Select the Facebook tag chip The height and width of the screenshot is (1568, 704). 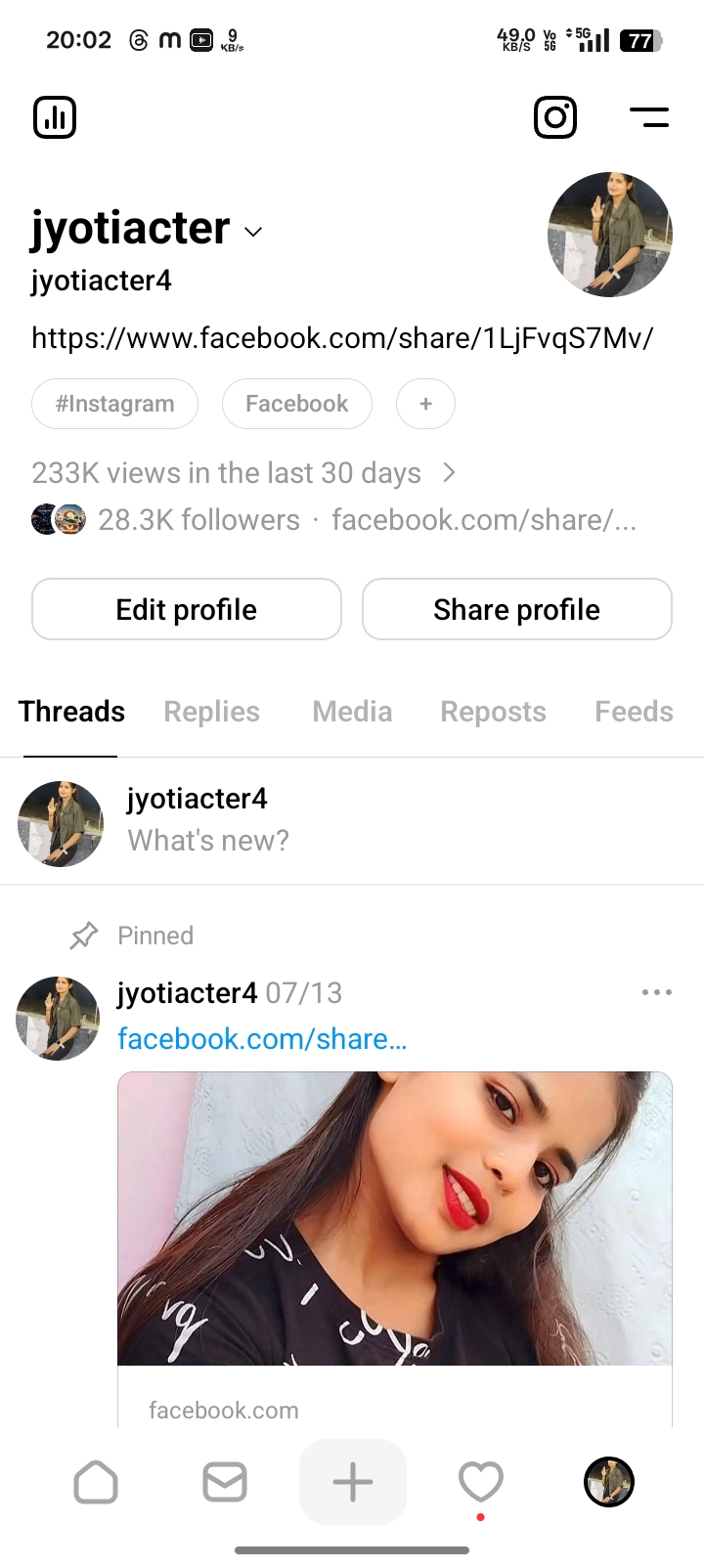click(x=296, y=403)
